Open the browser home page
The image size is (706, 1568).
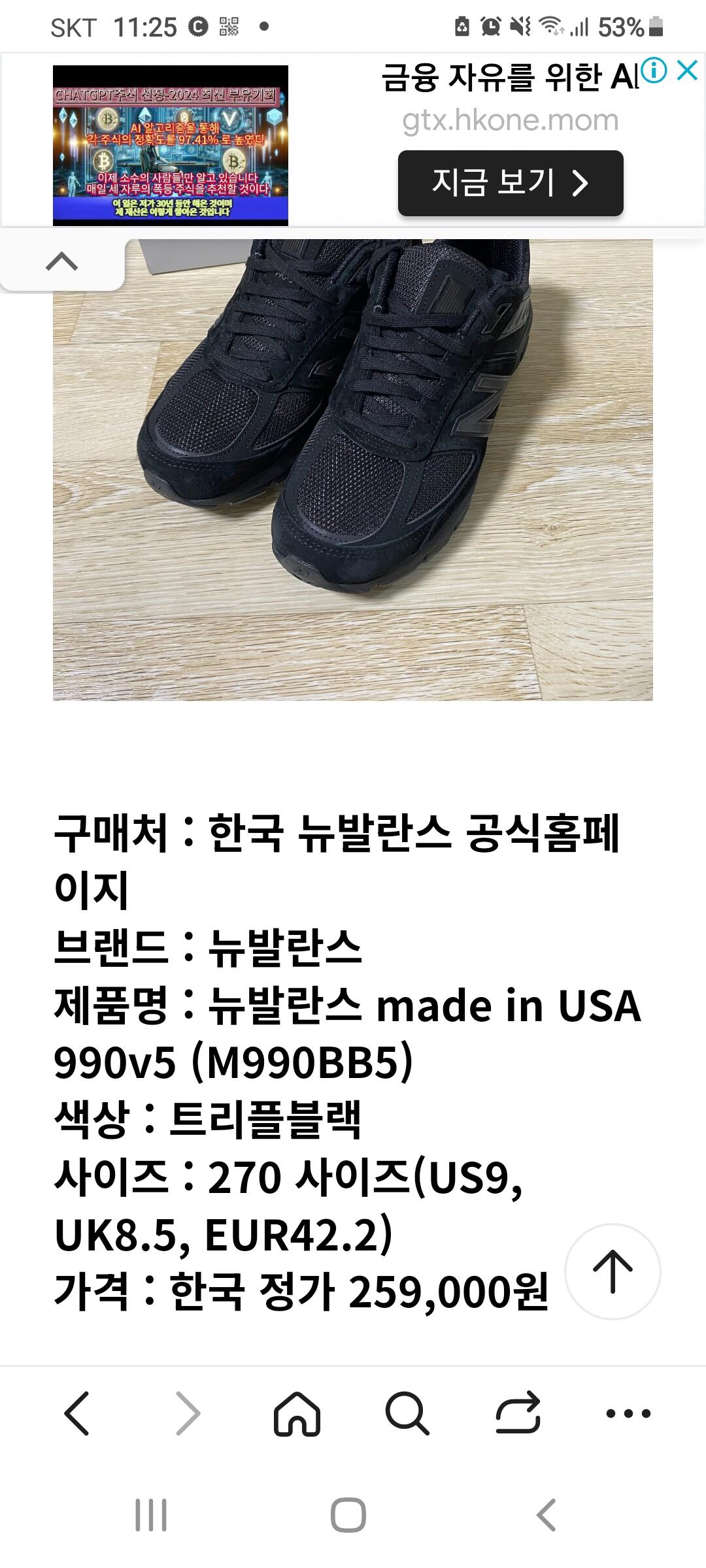point(297,1413)
